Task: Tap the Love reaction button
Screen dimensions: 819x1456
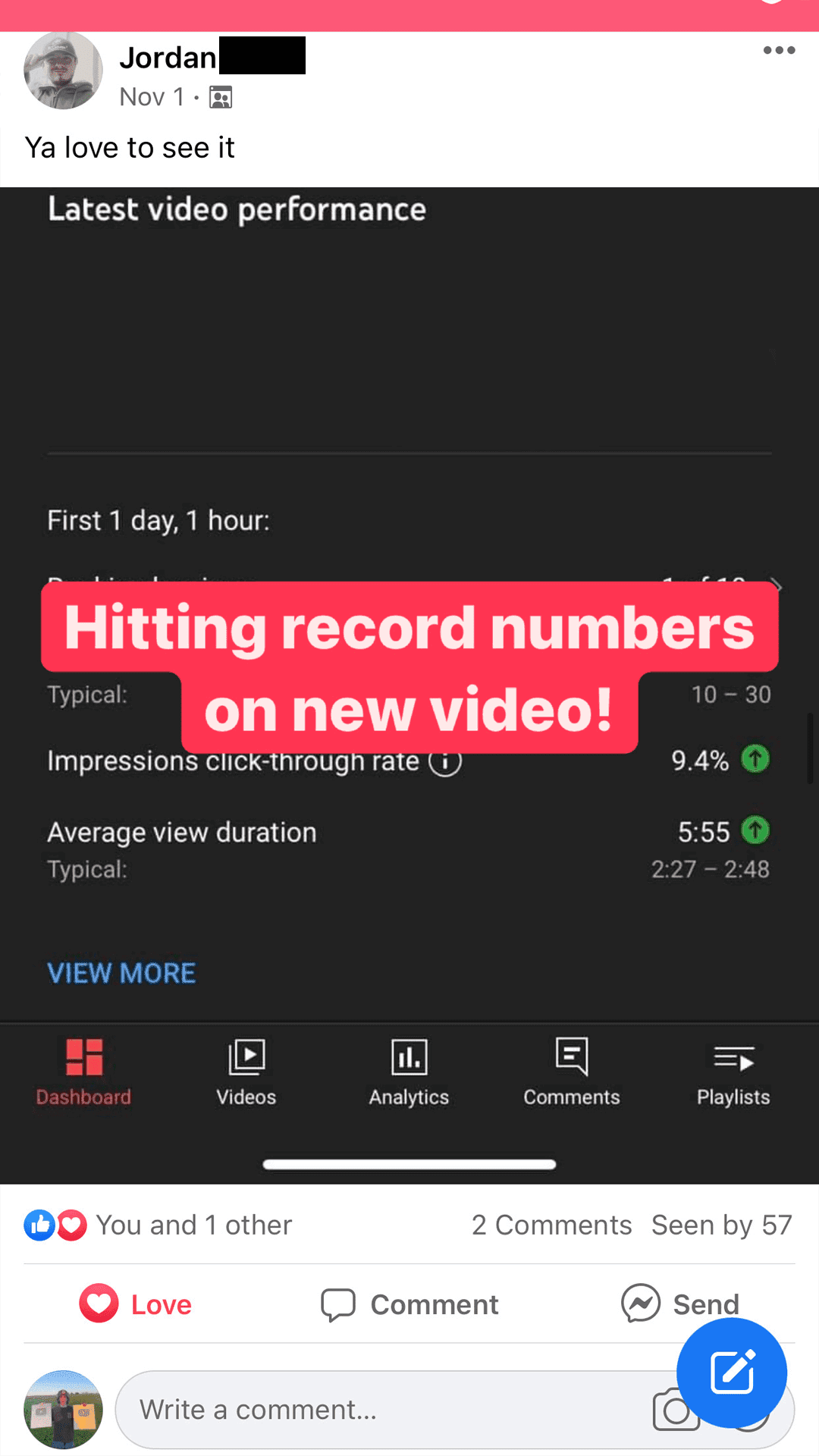Action: tap(136, 1304)
